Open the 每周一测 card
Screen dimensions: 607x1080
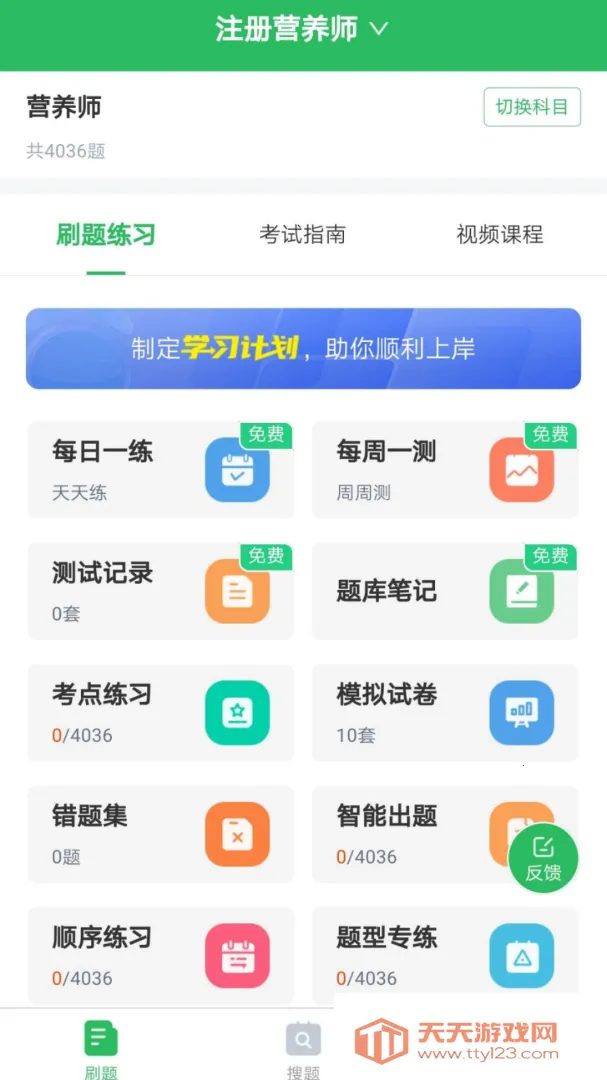point(445,469)
